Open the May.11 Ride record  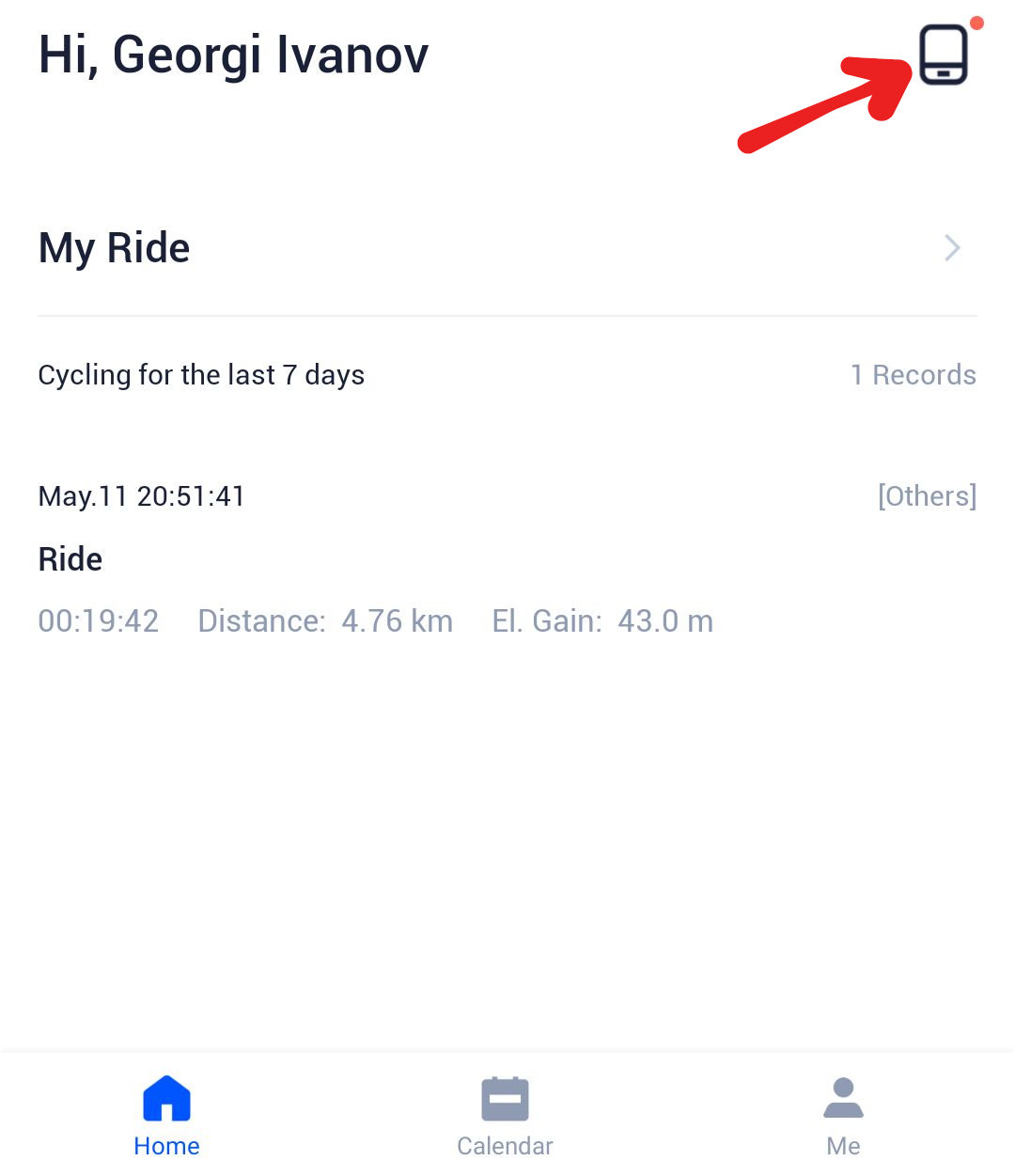[x=376, y=559]
